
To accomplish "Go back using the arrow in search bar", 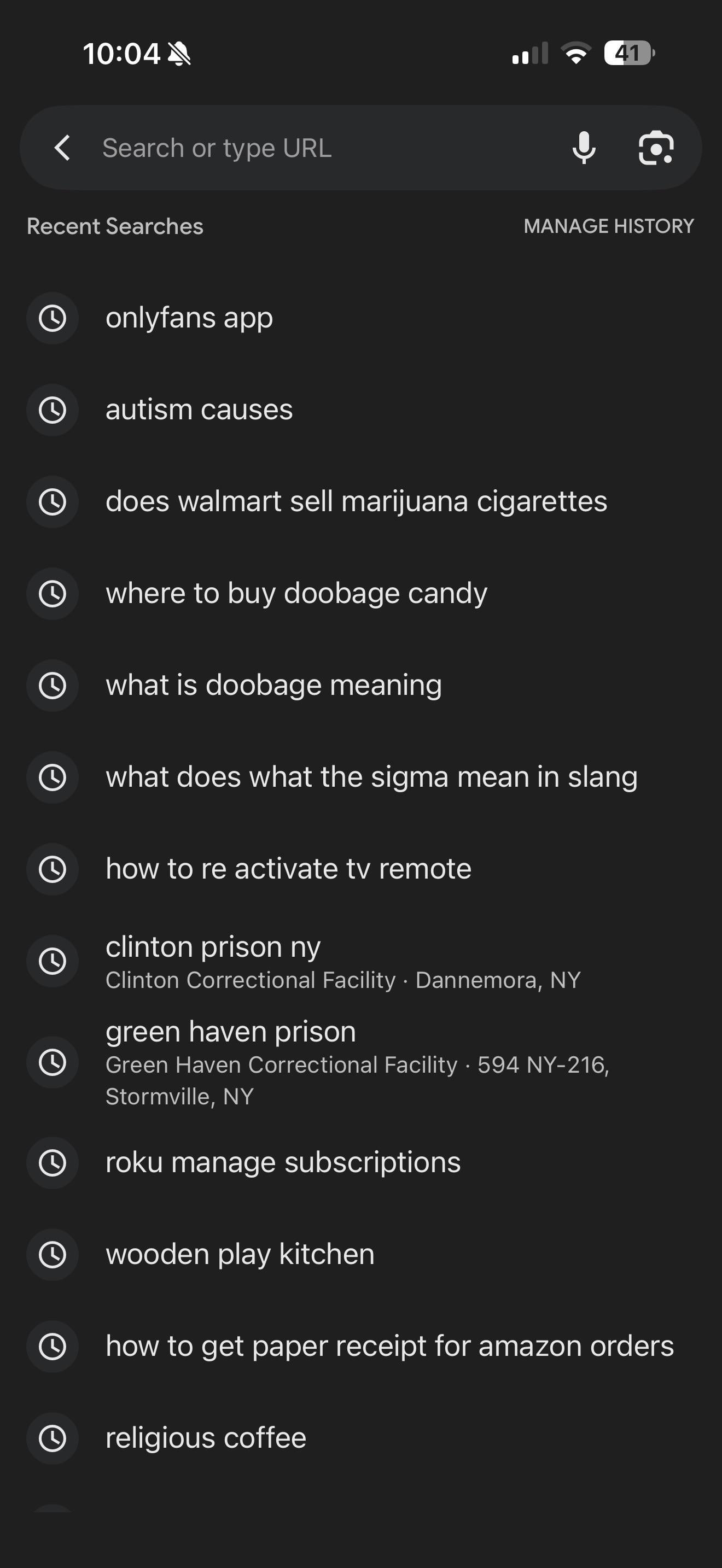I will click(62, 148).
